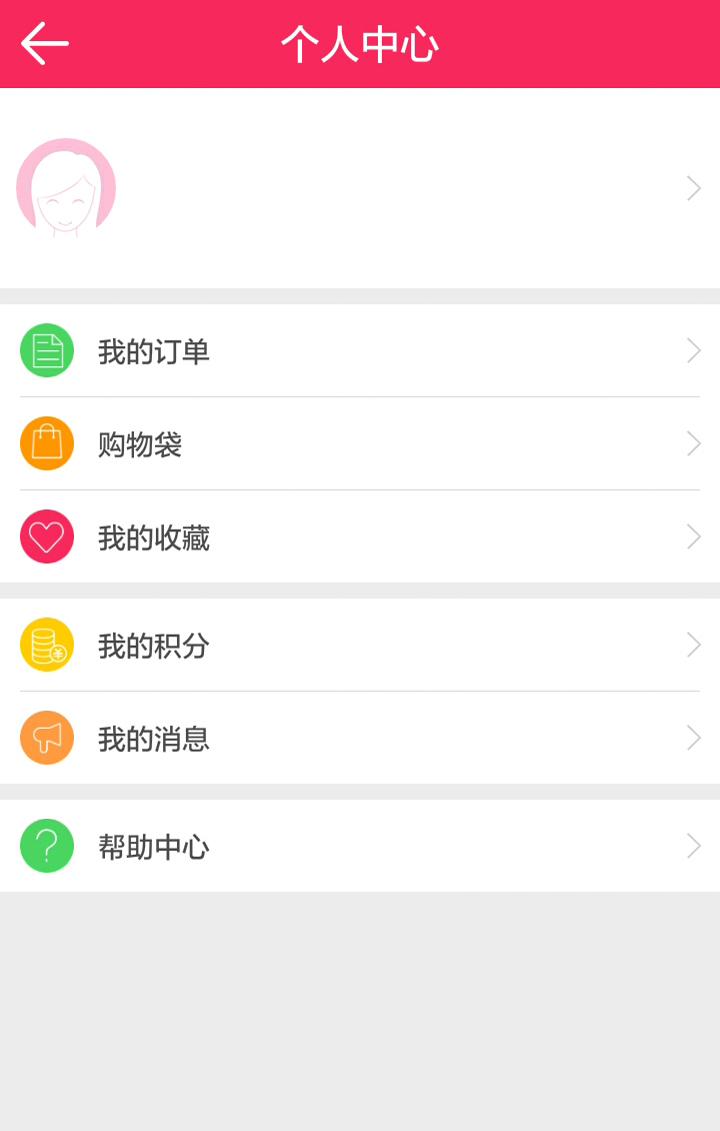This screenshot has height=1131, width=720.
Task: Open the profile row with avatar
Action: point(360,188)
